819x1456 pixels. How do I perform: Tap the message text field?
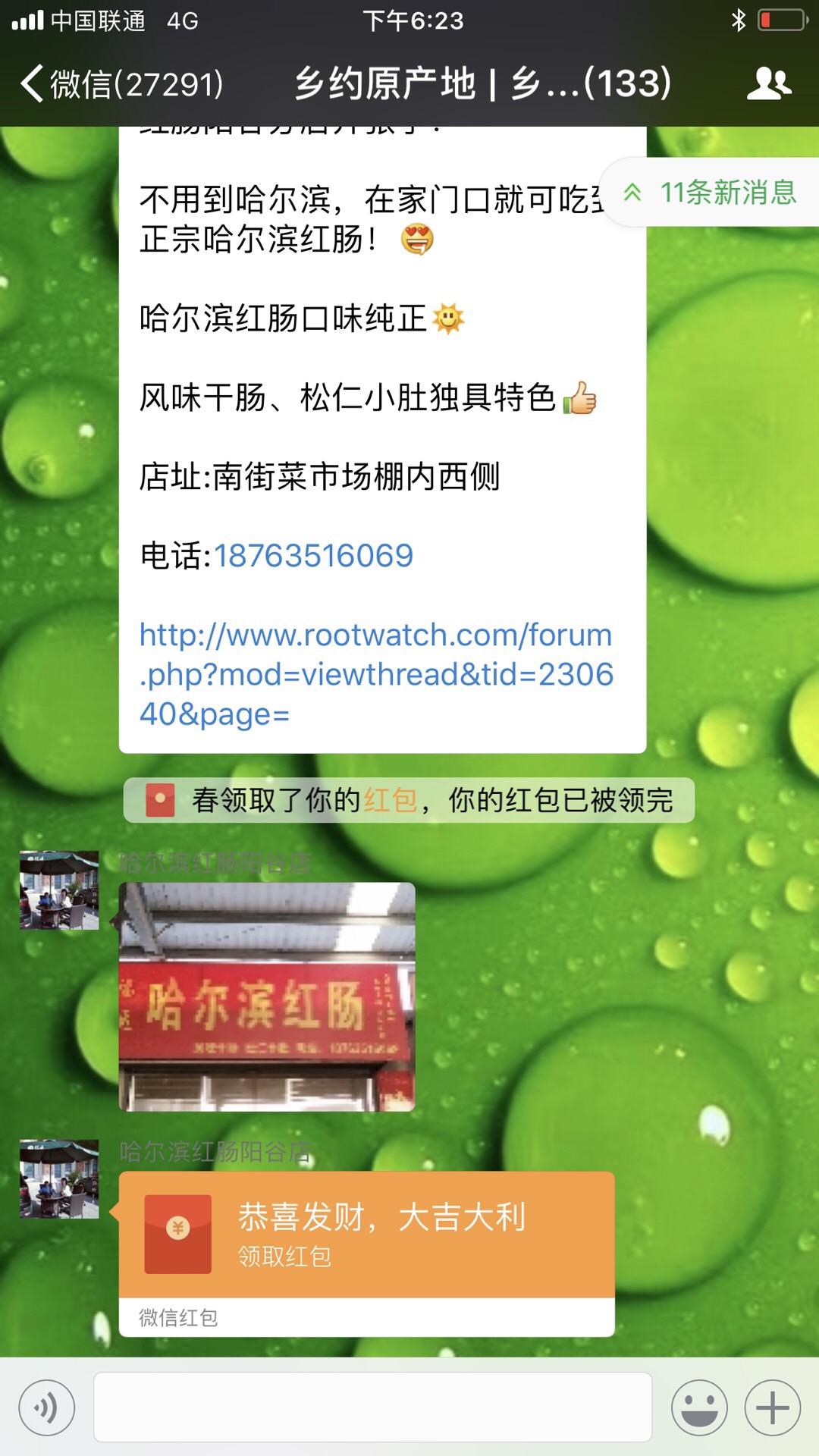tap(372, 1407)
